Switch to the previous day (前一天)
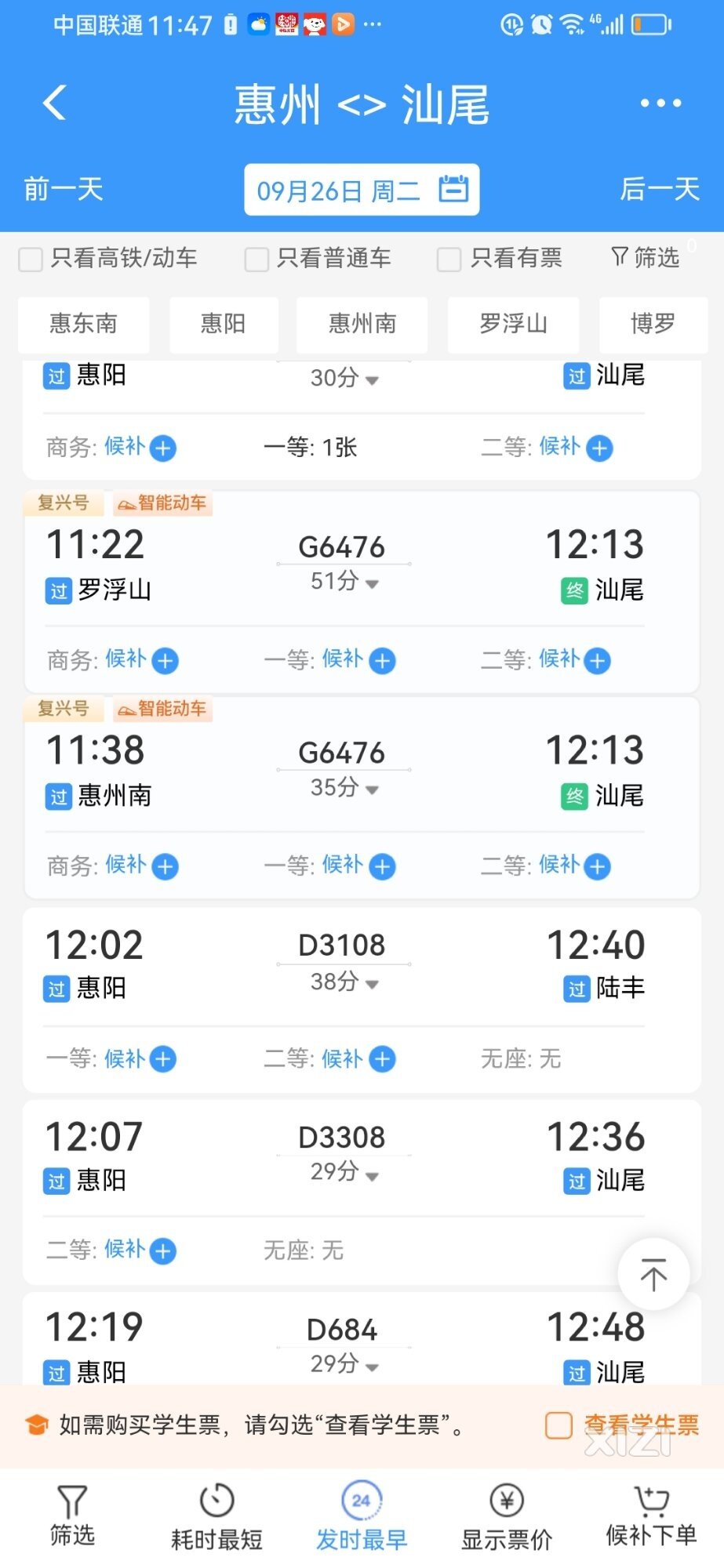This screenshot has width=724, height=1568. tap(64, 189)
